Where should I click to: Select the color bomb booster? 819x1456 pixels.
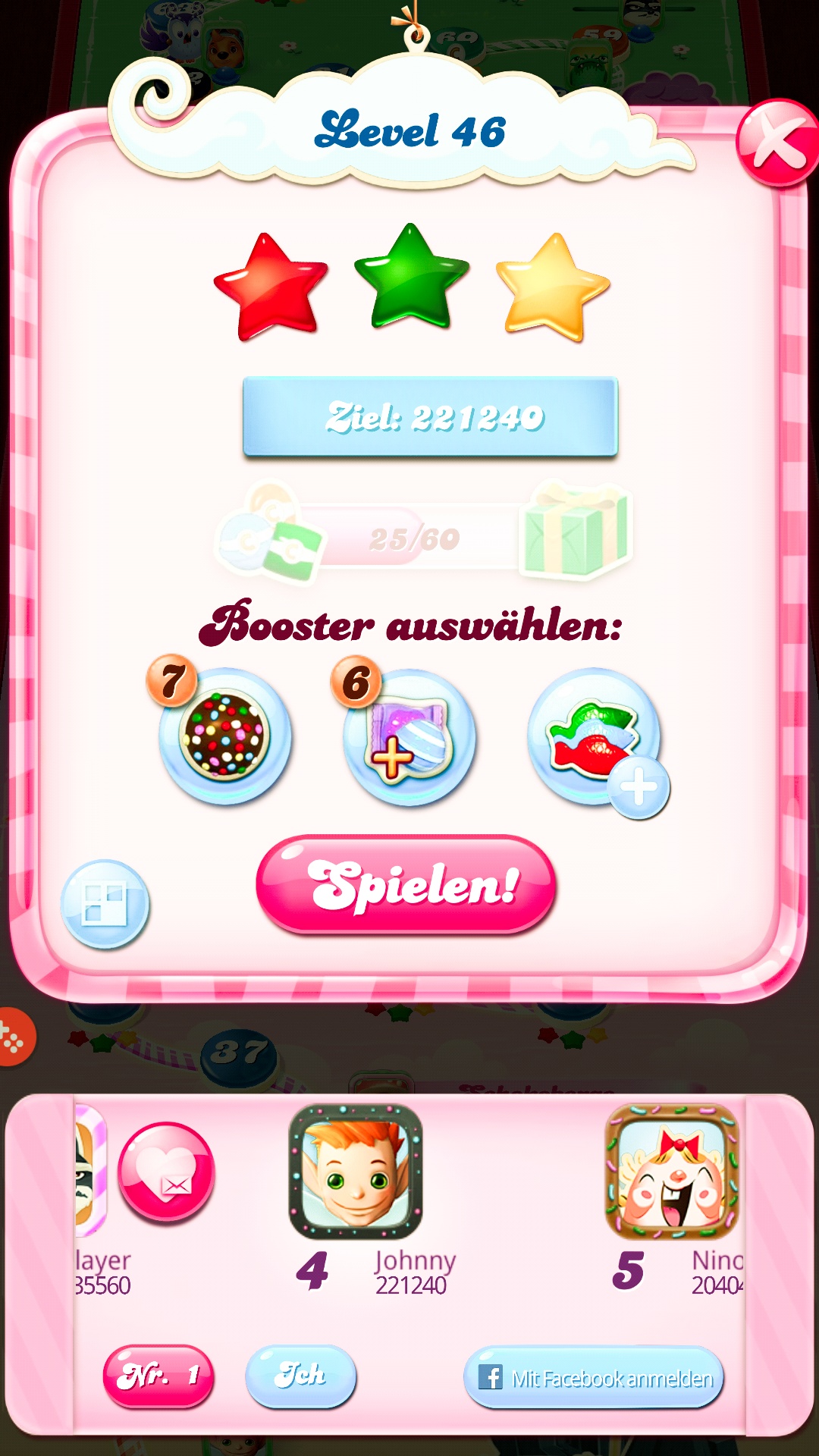pyautogui.click(x=225, y=736)
